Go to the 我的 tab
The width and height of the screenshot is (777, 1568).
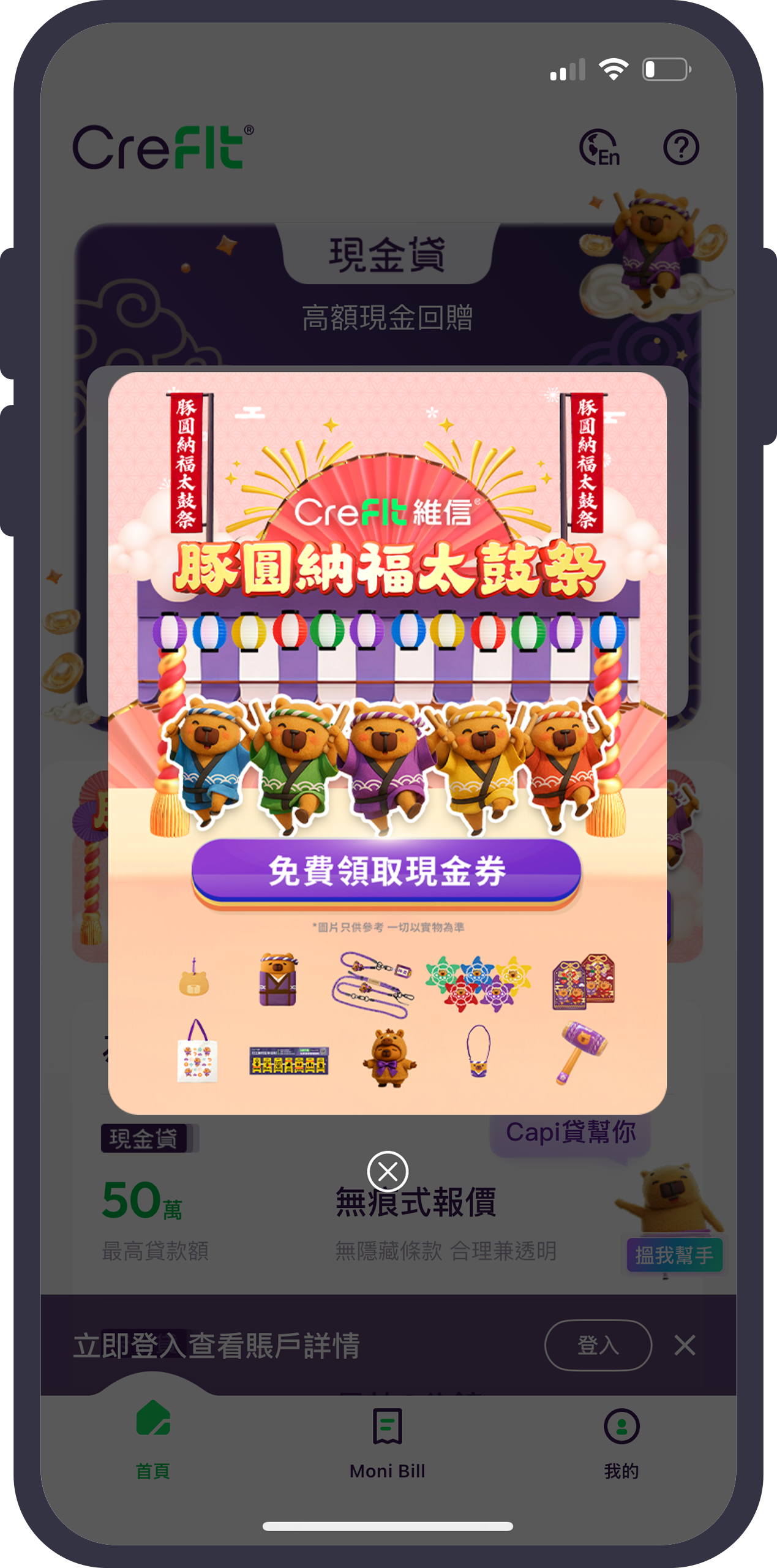point(621,1442)
